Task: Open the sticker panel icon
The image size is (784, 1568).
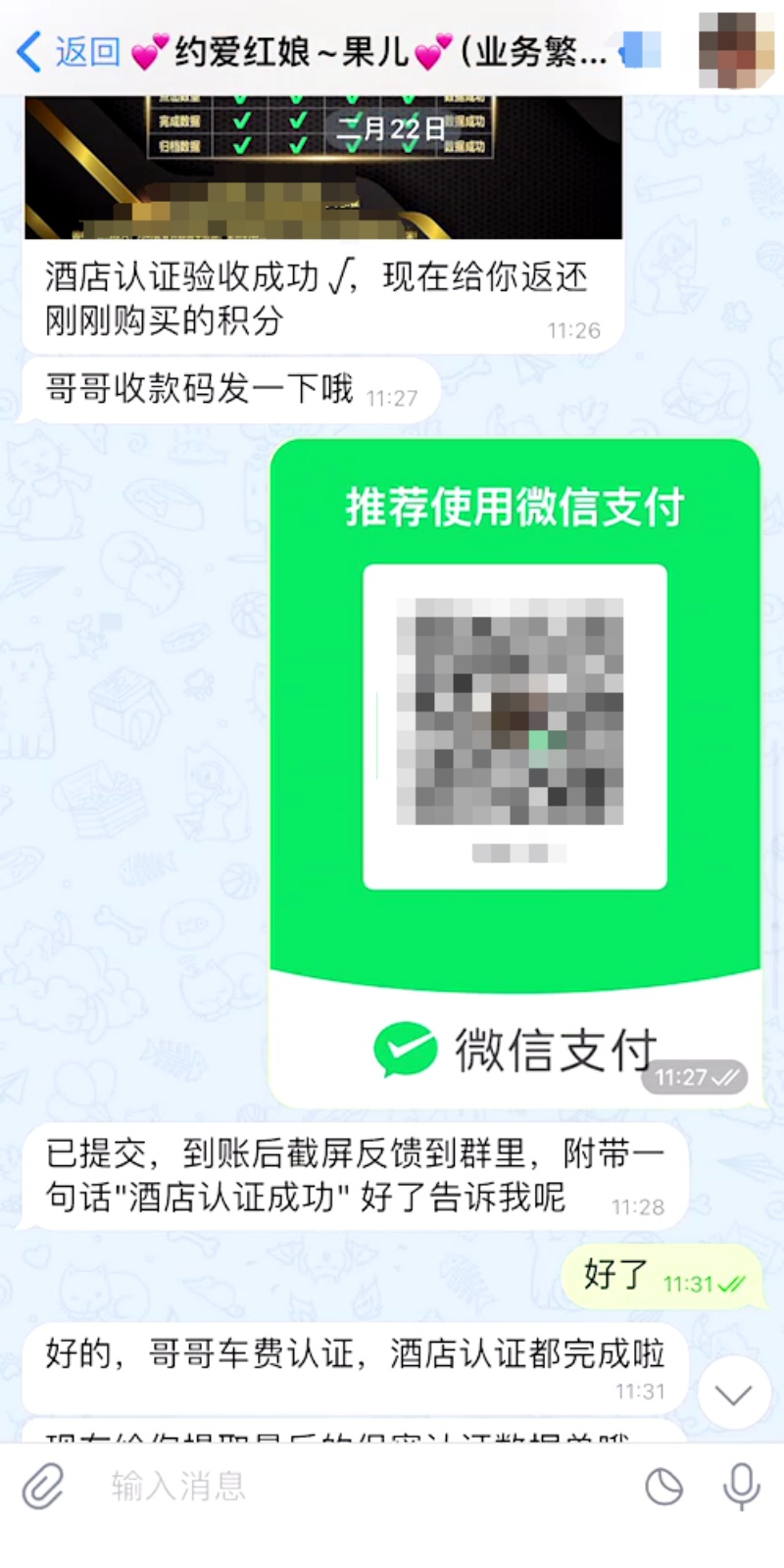Action: tap(663, 1486)
